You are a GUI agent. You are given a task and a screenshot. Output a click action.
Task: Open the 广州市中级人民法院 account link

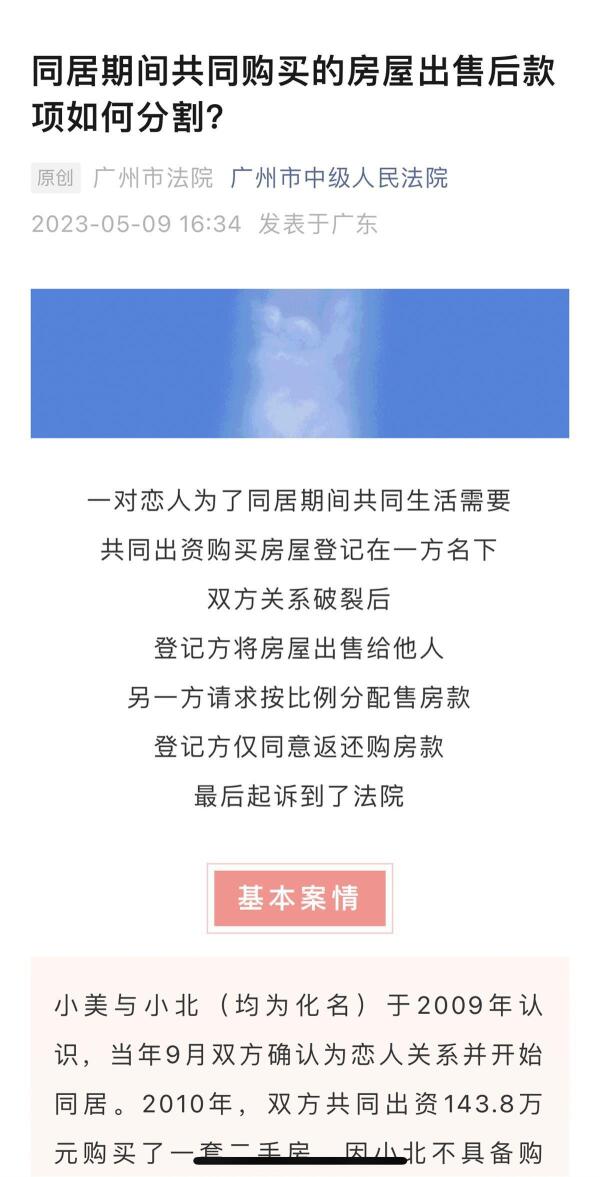339,179
